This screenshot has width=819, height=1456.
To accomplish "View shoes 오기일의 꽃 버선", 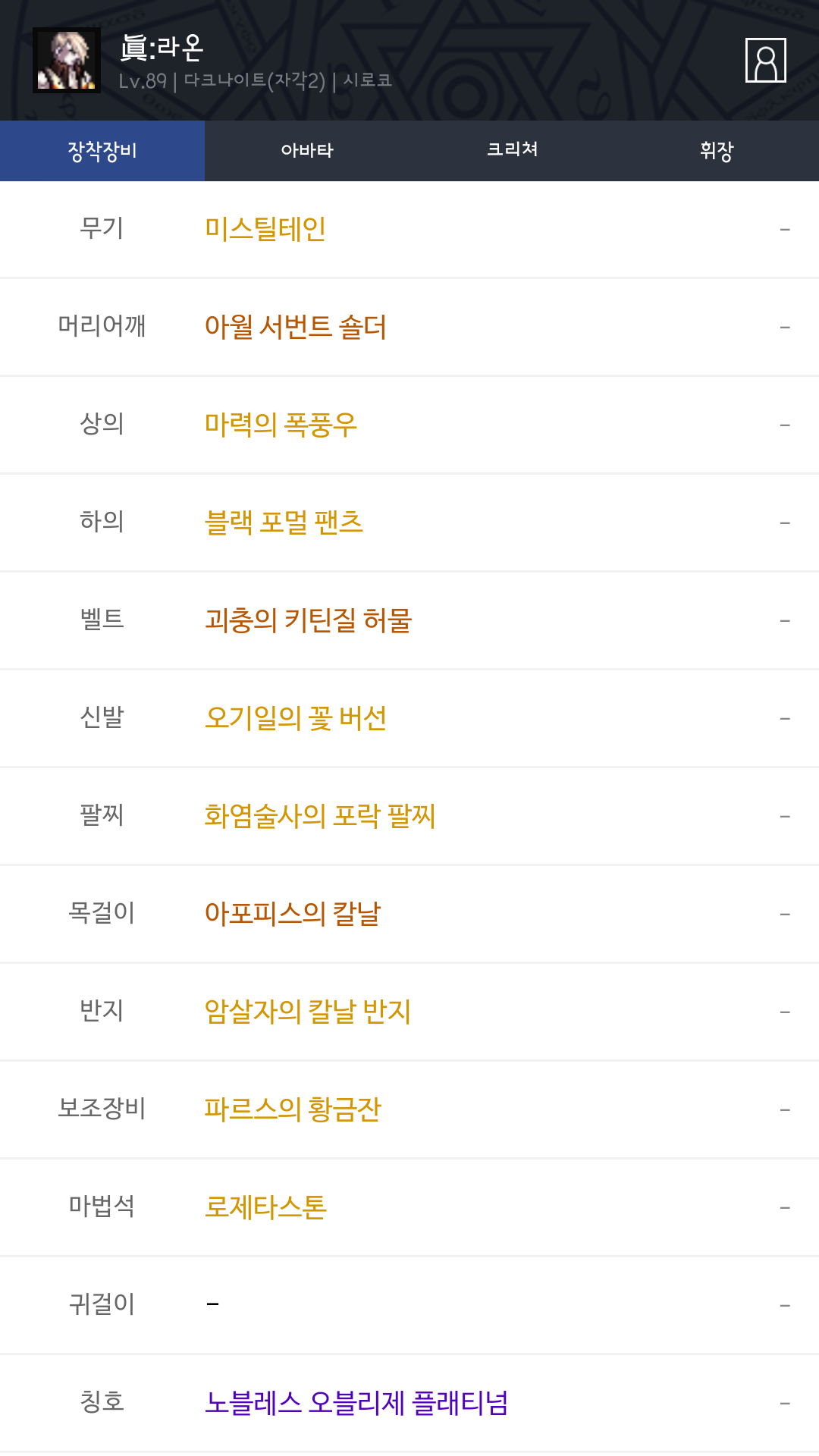I will [x=296, y=718].
